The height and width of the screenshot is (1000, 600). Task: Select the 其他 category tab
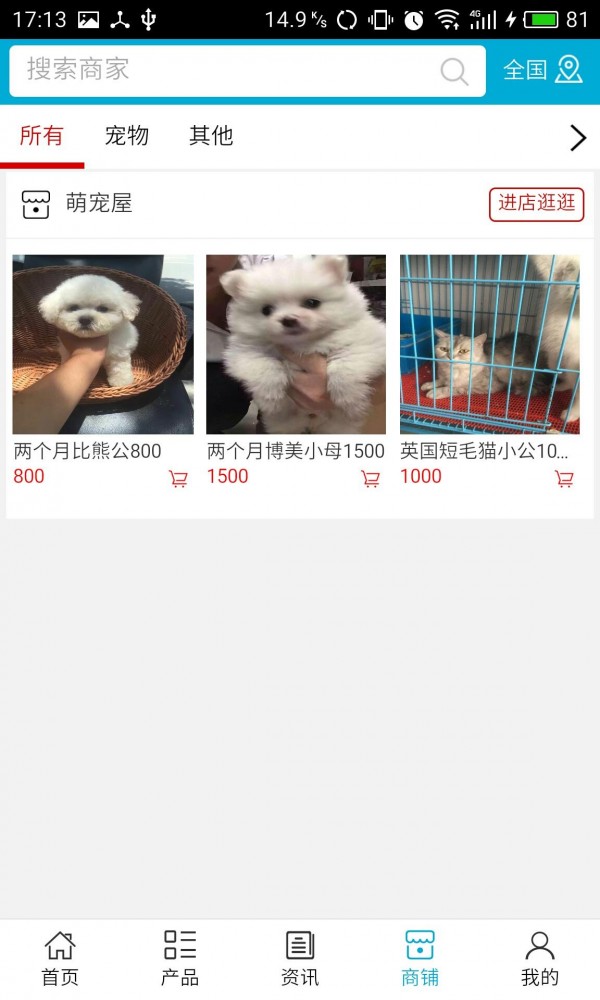211,136
